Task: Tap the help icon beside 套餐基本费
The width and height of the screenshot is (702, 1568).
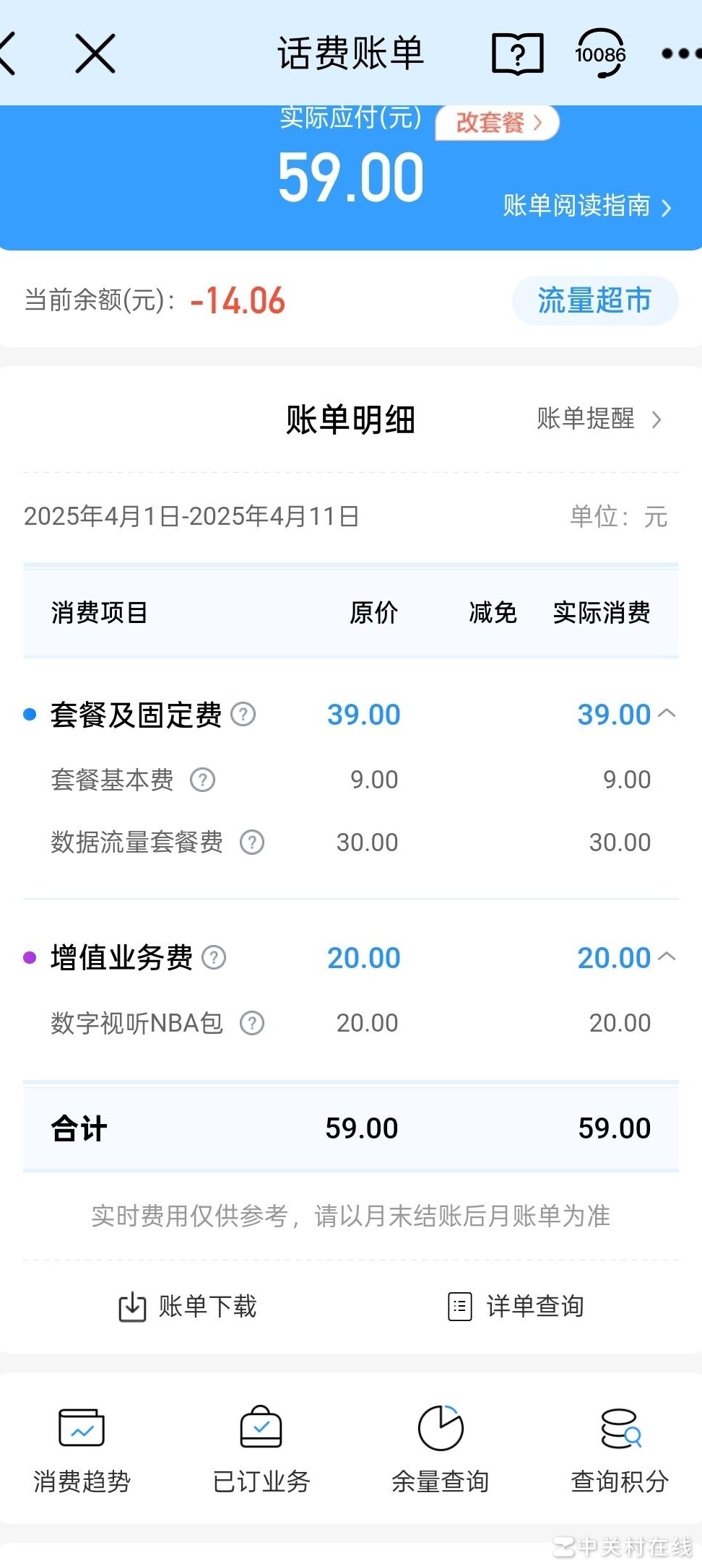Action: pos(203,780)
